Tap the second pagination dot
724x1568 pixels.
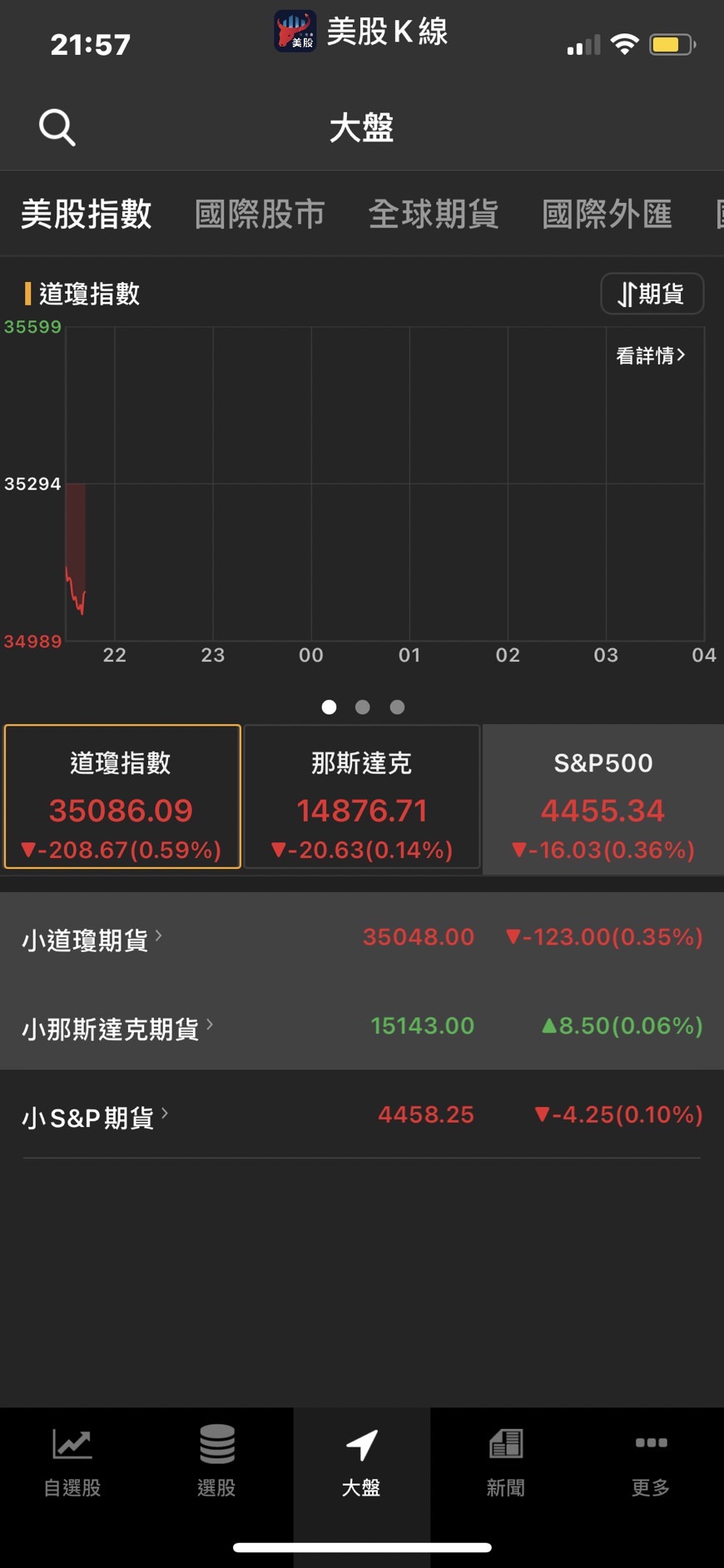[362, 707]
